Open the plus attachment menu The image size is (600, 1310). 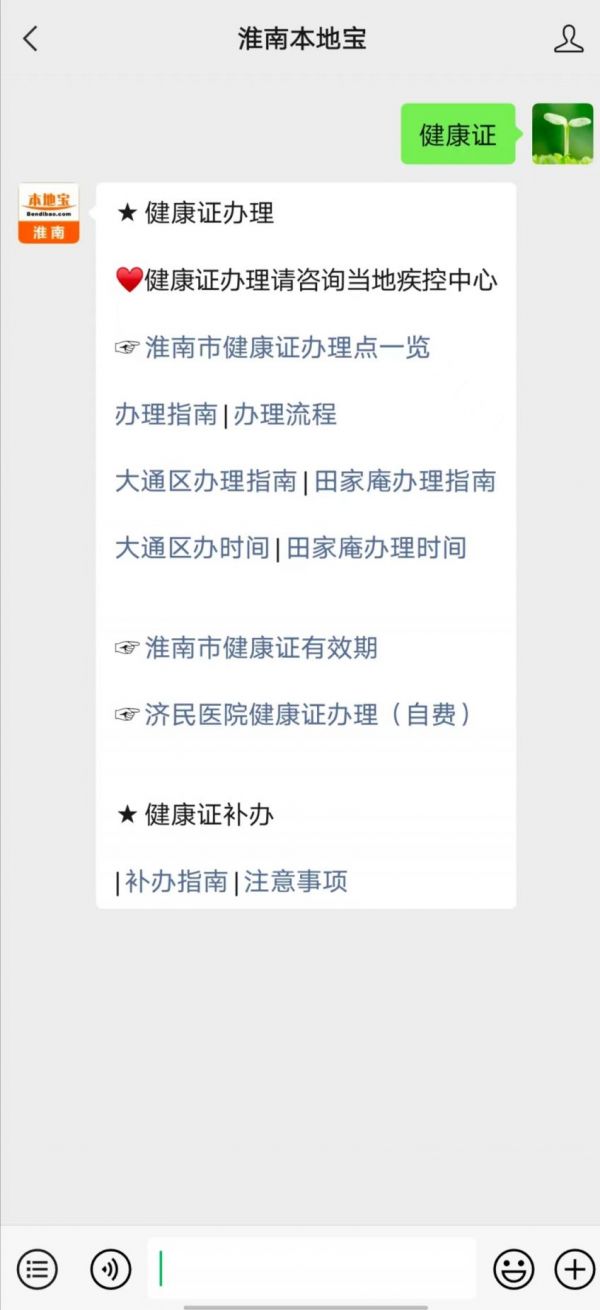[x=575, y=1270]
